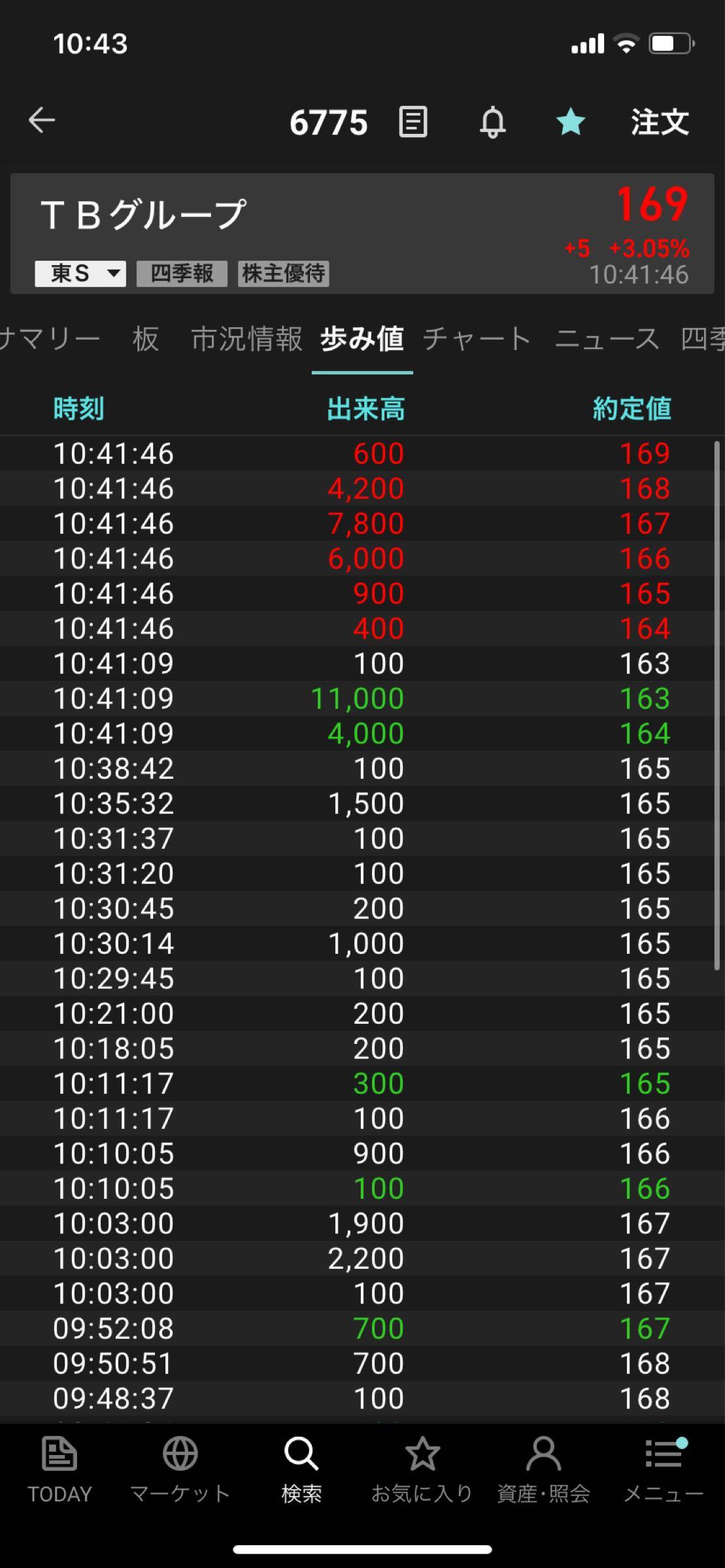
Task: Select the 歩み値 tab
Action: point(362,339)
